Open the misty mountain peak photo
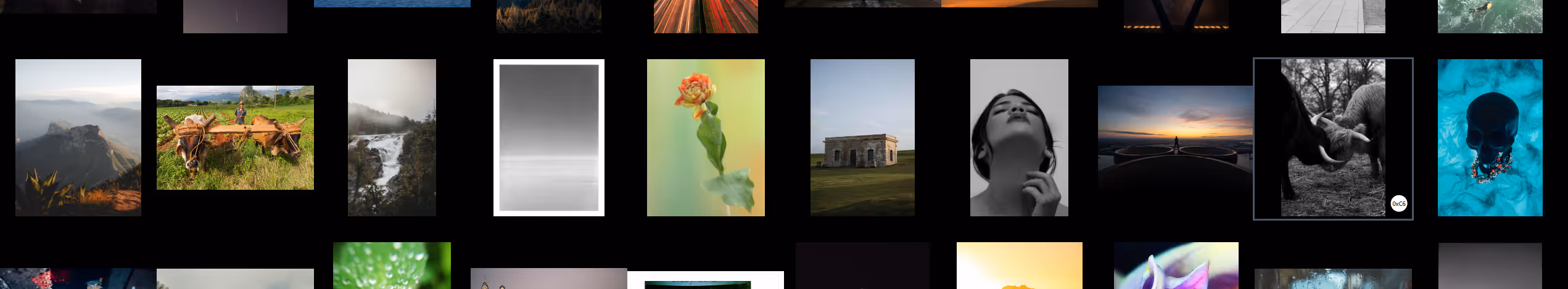 [78, 137]
